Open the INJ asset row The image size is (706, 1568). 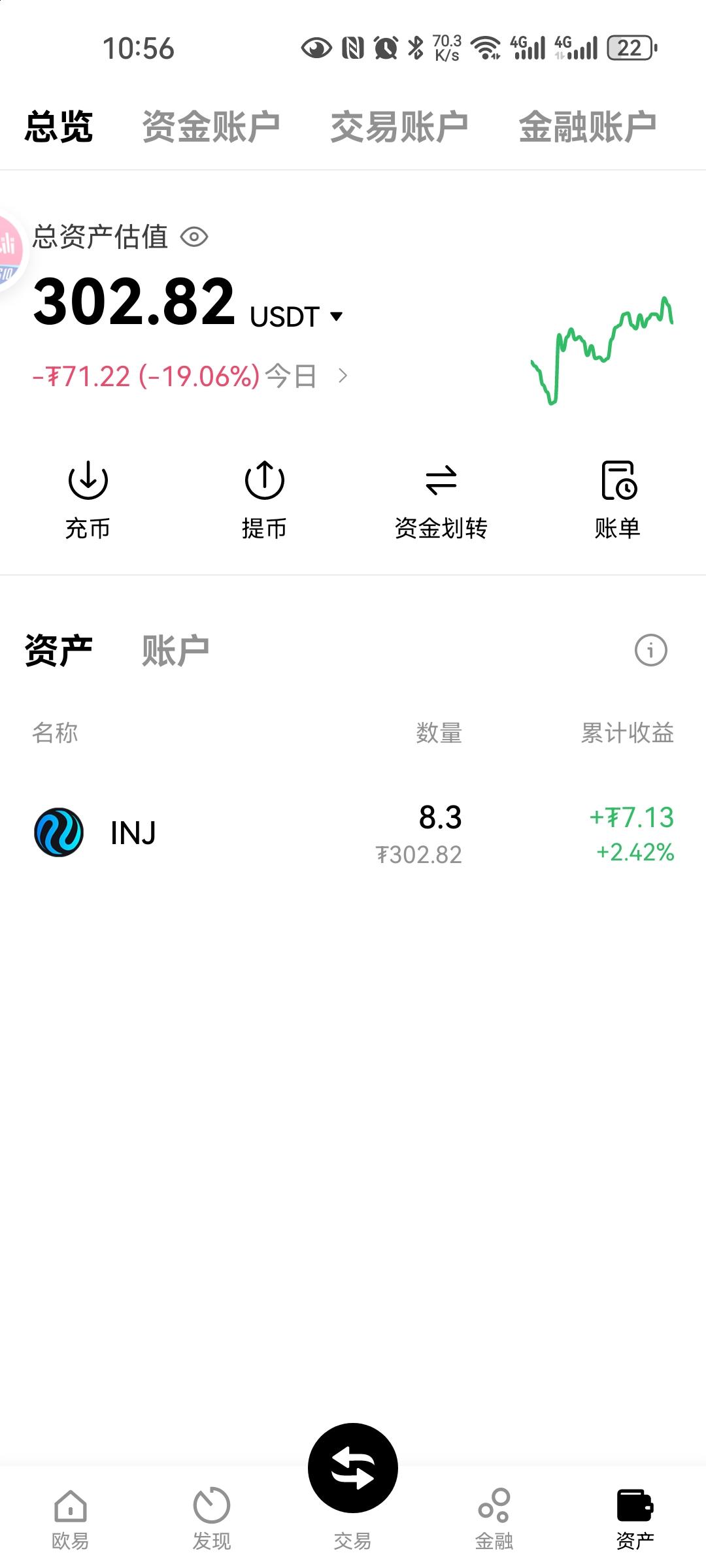[353, 833]
